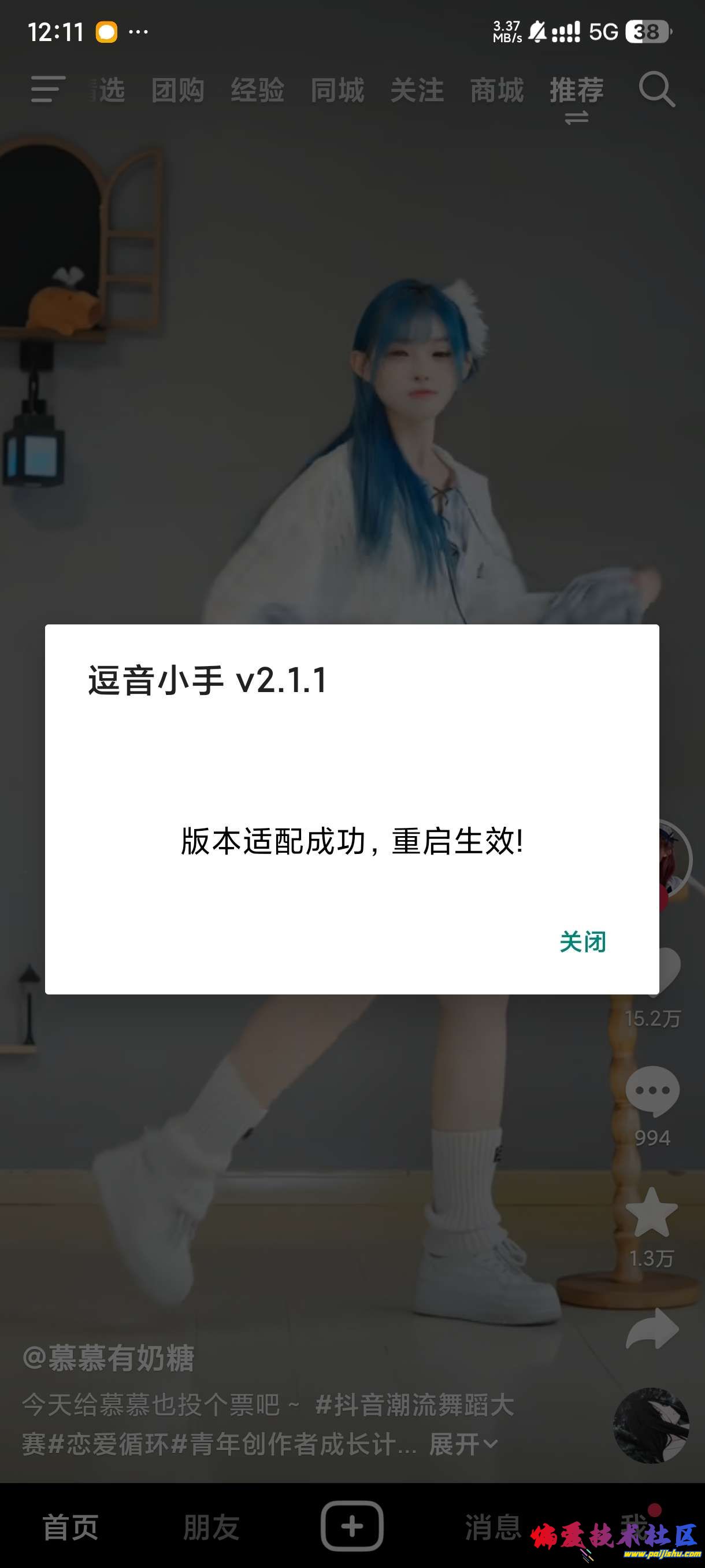This screenshot has width=705, height=1568.
Task: Open 慕慕有奶糖's profile name
Action: click(108, 1358)
